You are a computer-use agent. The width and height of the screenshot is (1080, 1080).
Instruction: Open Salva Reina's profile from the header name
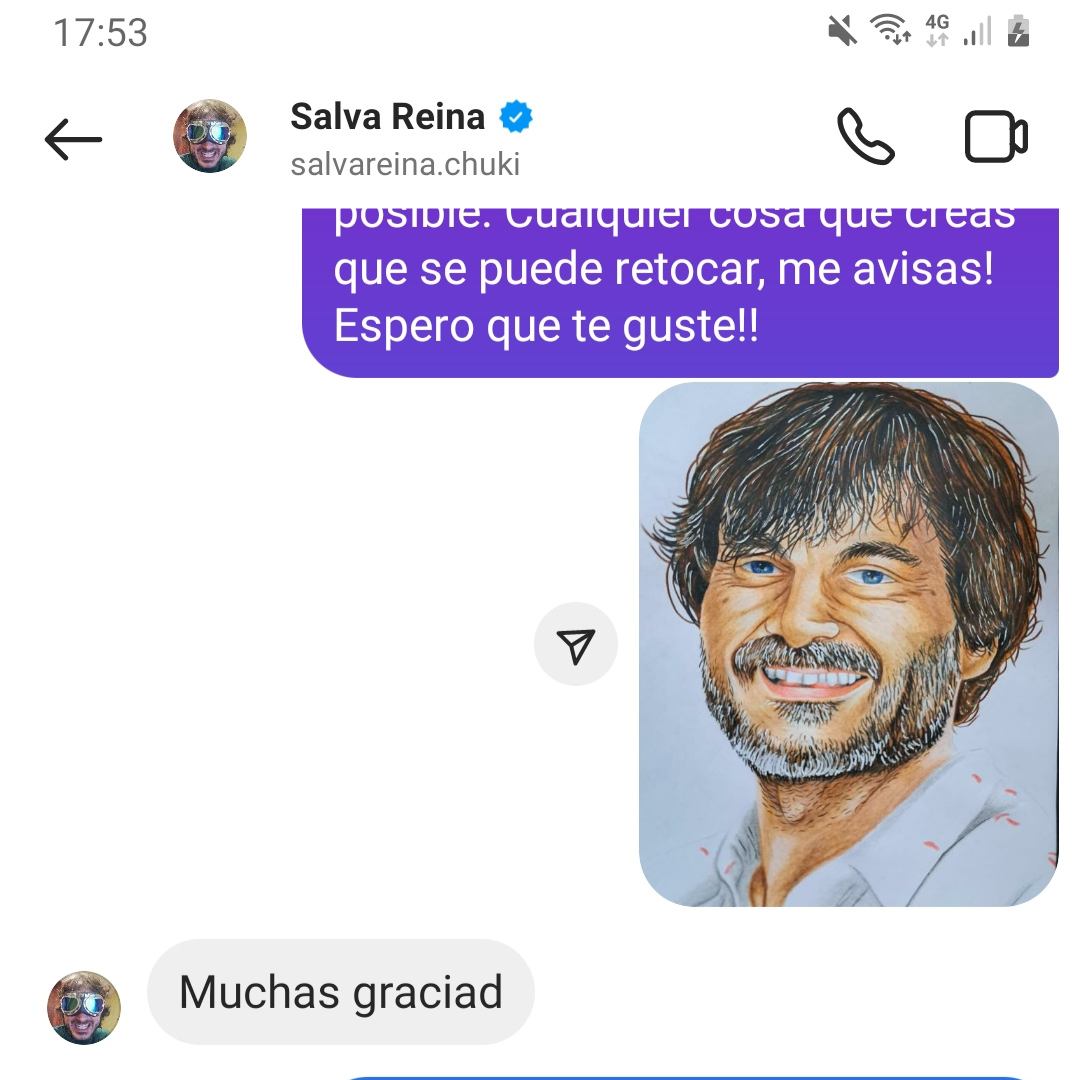(387, 118)
